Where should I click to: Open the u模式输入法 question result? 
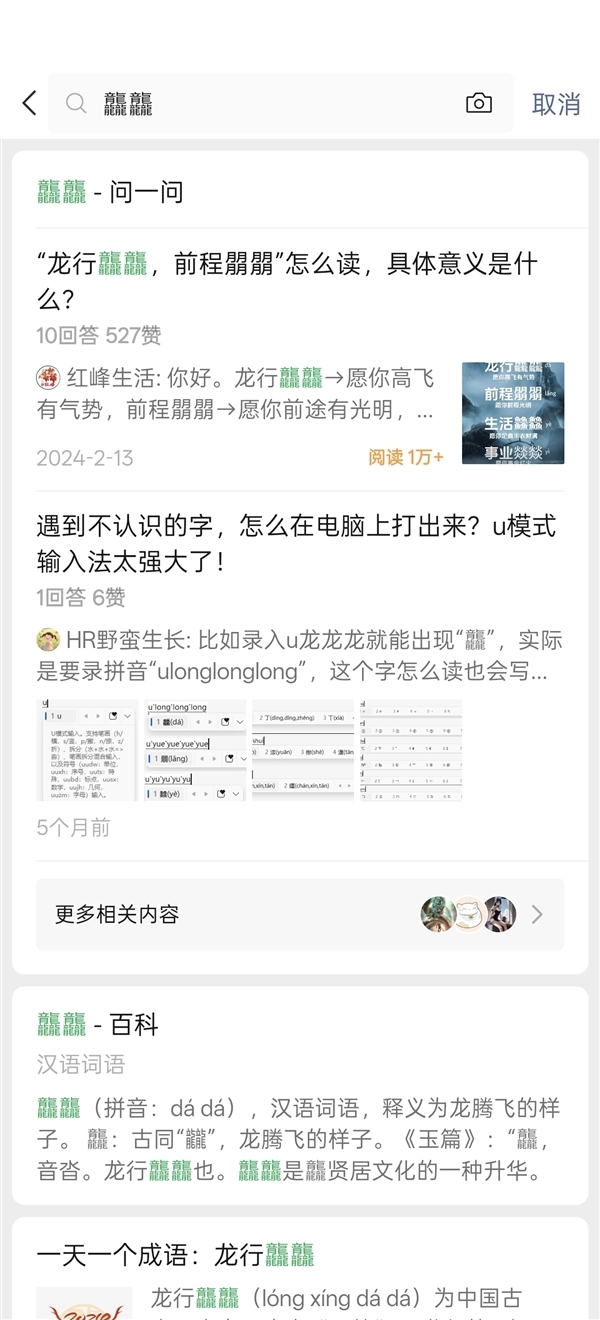296,543
